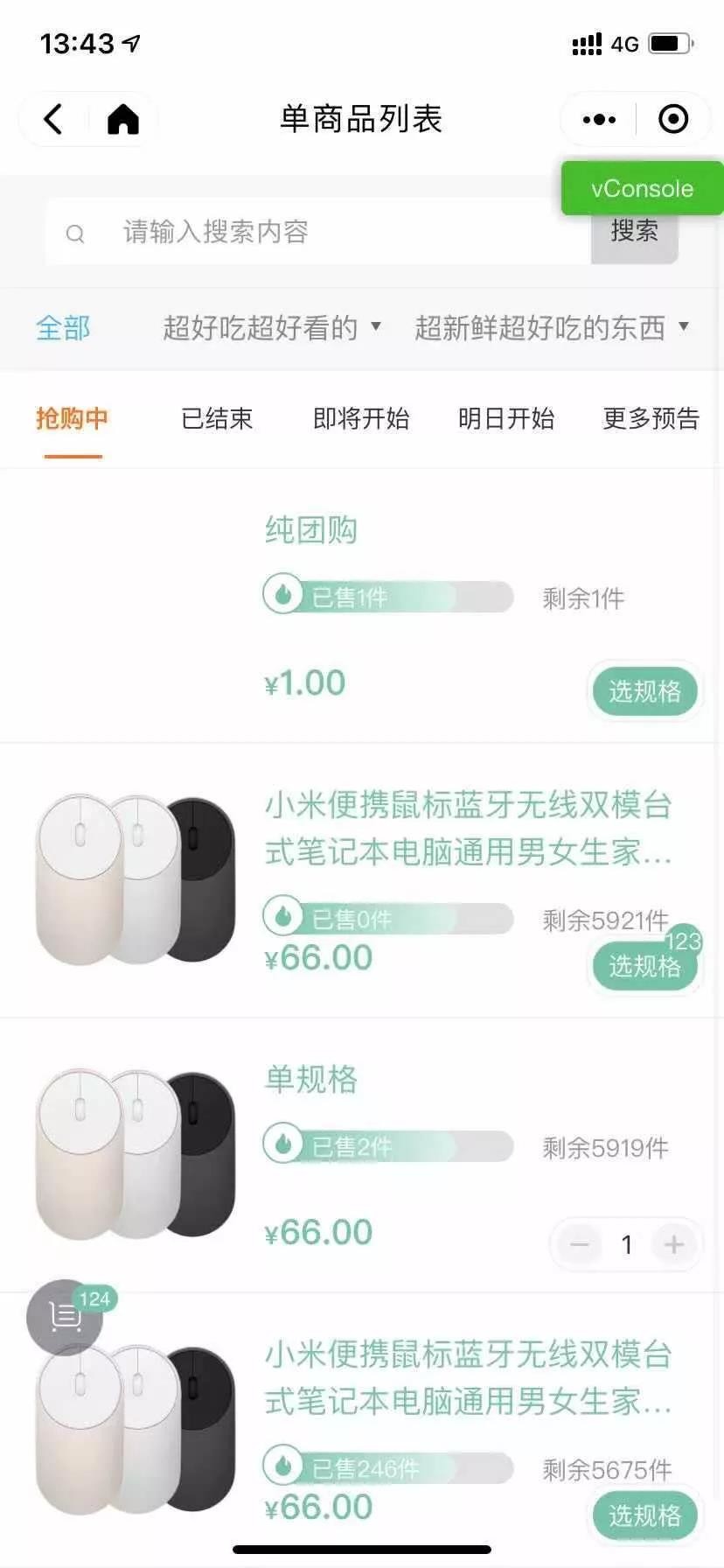This screenshot has width=724, height=1568.
Task: Increase quantity of 单规格 with plus
Action: pos(673,1244)
